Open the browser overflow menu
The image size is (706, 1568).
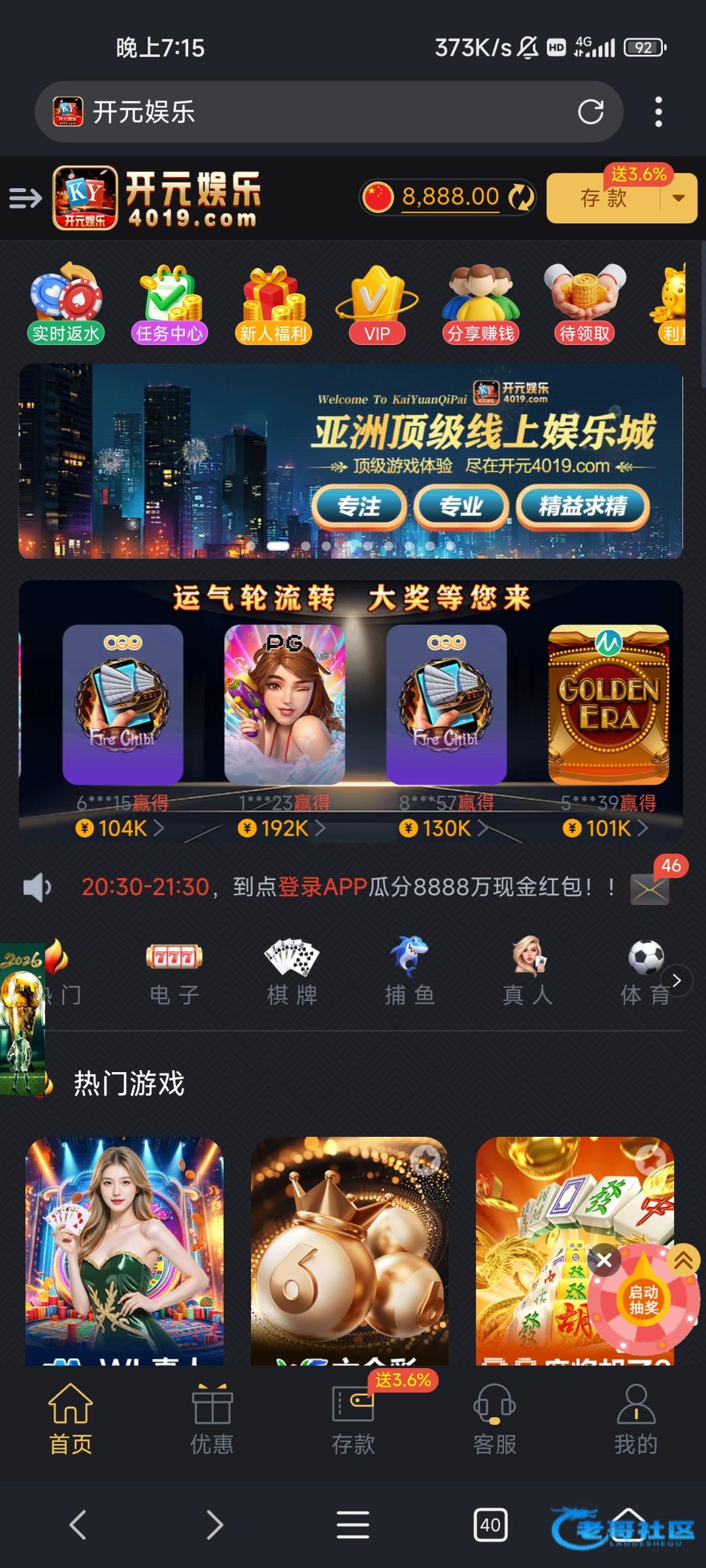pyautogui.click(x=658, y=112)
